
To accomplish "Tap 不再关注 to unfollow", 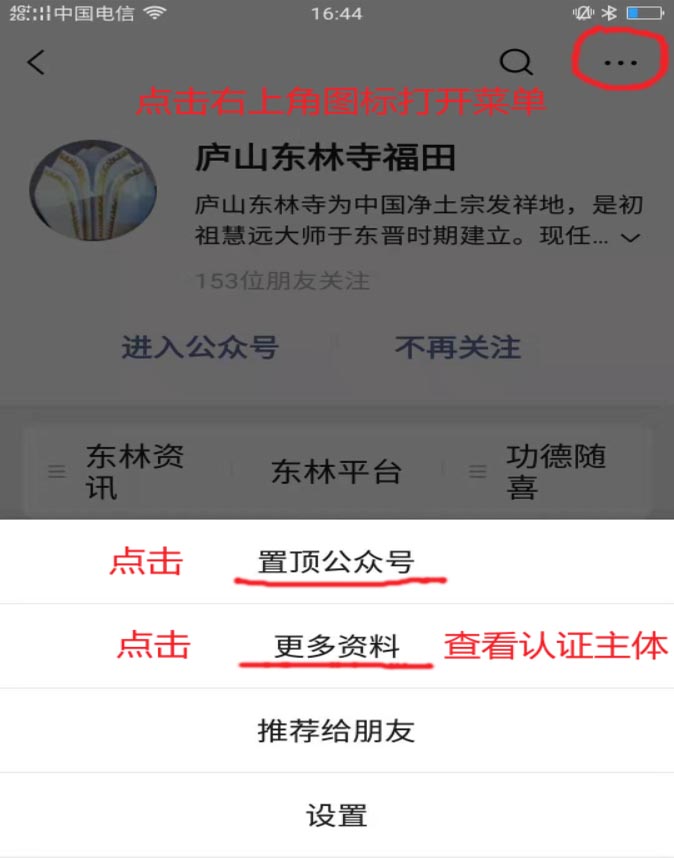I will (457, 347).
